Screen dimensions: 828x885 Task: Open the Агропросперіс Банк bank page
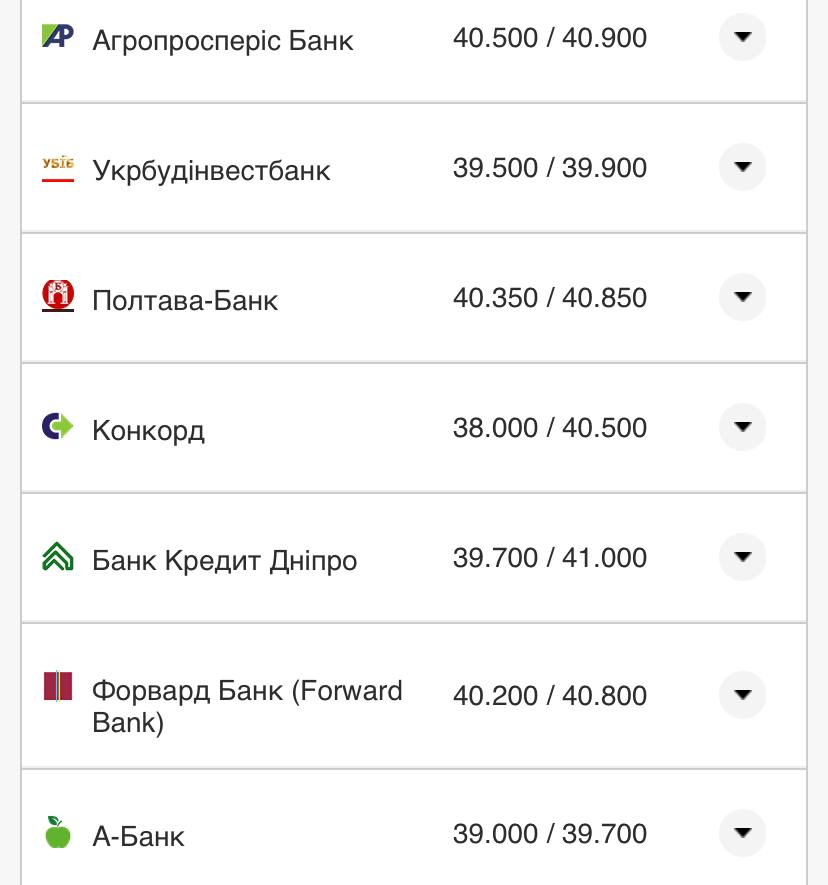221,40
